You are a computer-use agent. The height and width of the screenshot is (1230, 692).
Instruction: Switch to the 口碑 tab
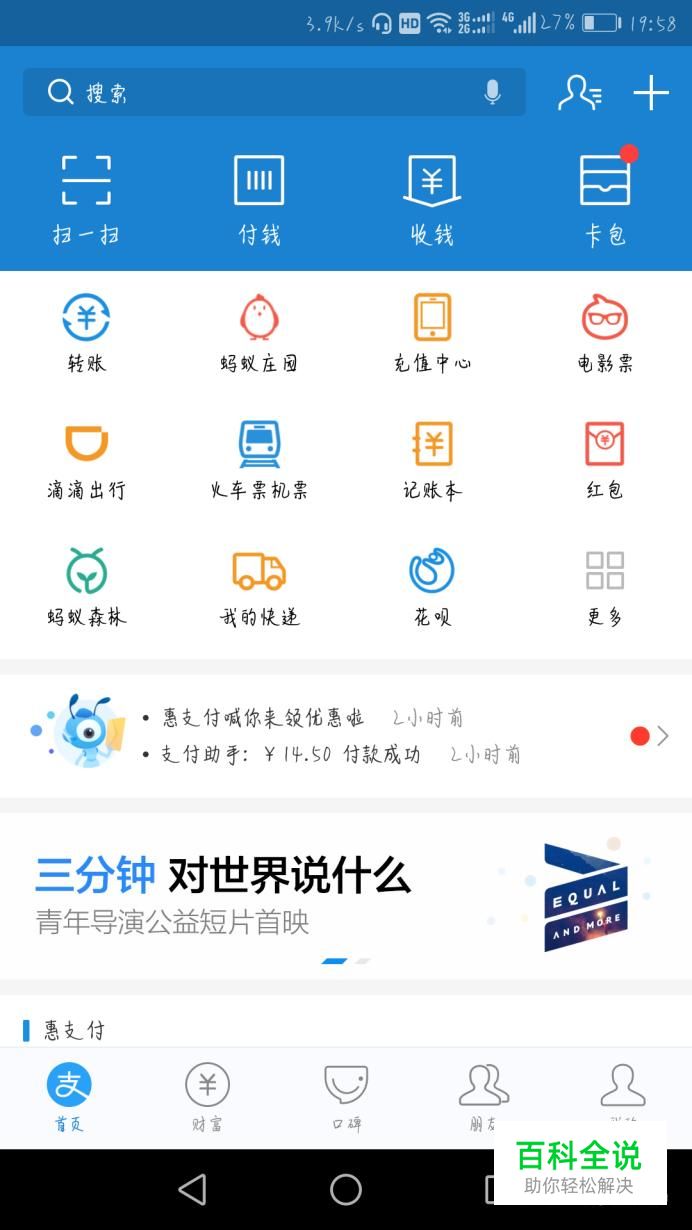(x=346, y=1098)
